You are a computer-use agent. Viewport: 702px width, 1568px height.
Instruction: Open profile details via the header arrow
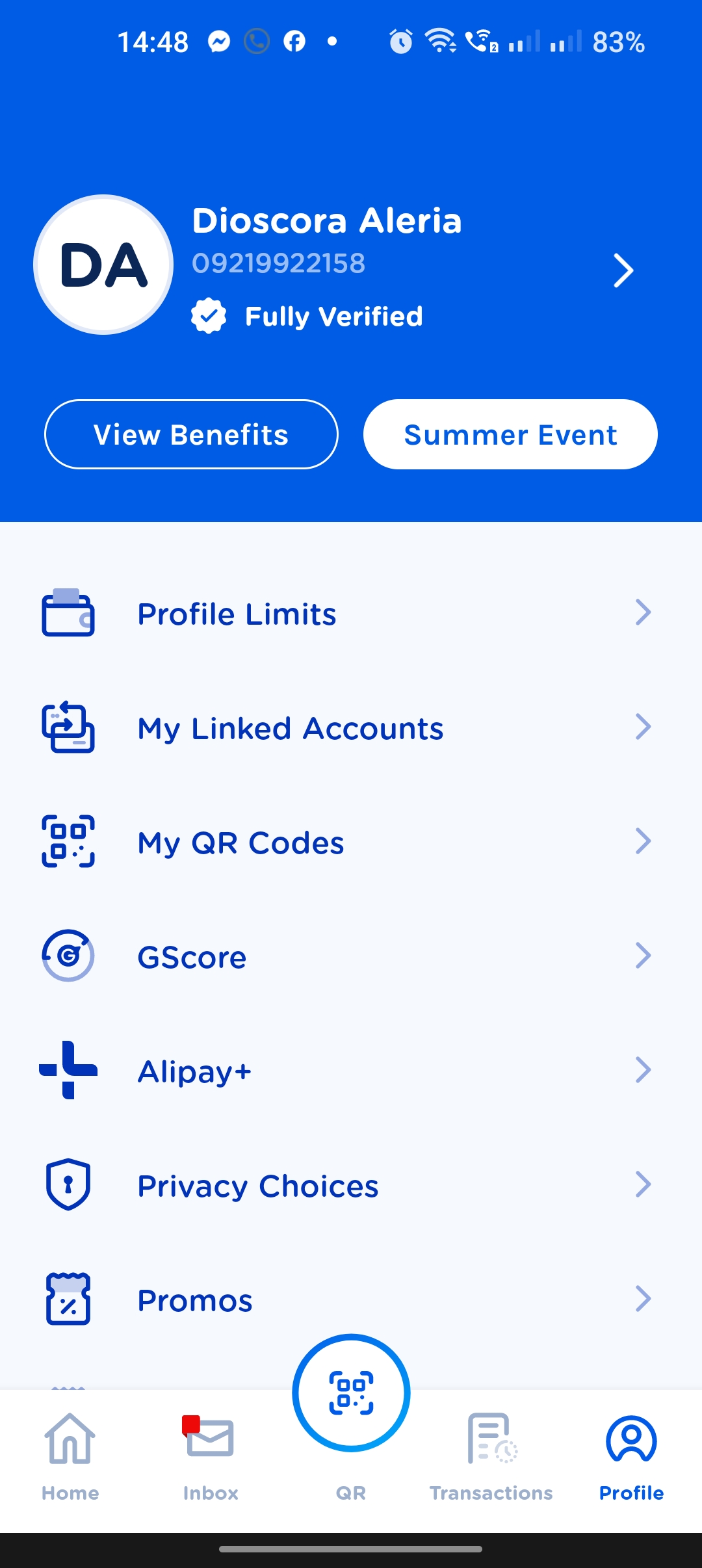coord(623,270)
